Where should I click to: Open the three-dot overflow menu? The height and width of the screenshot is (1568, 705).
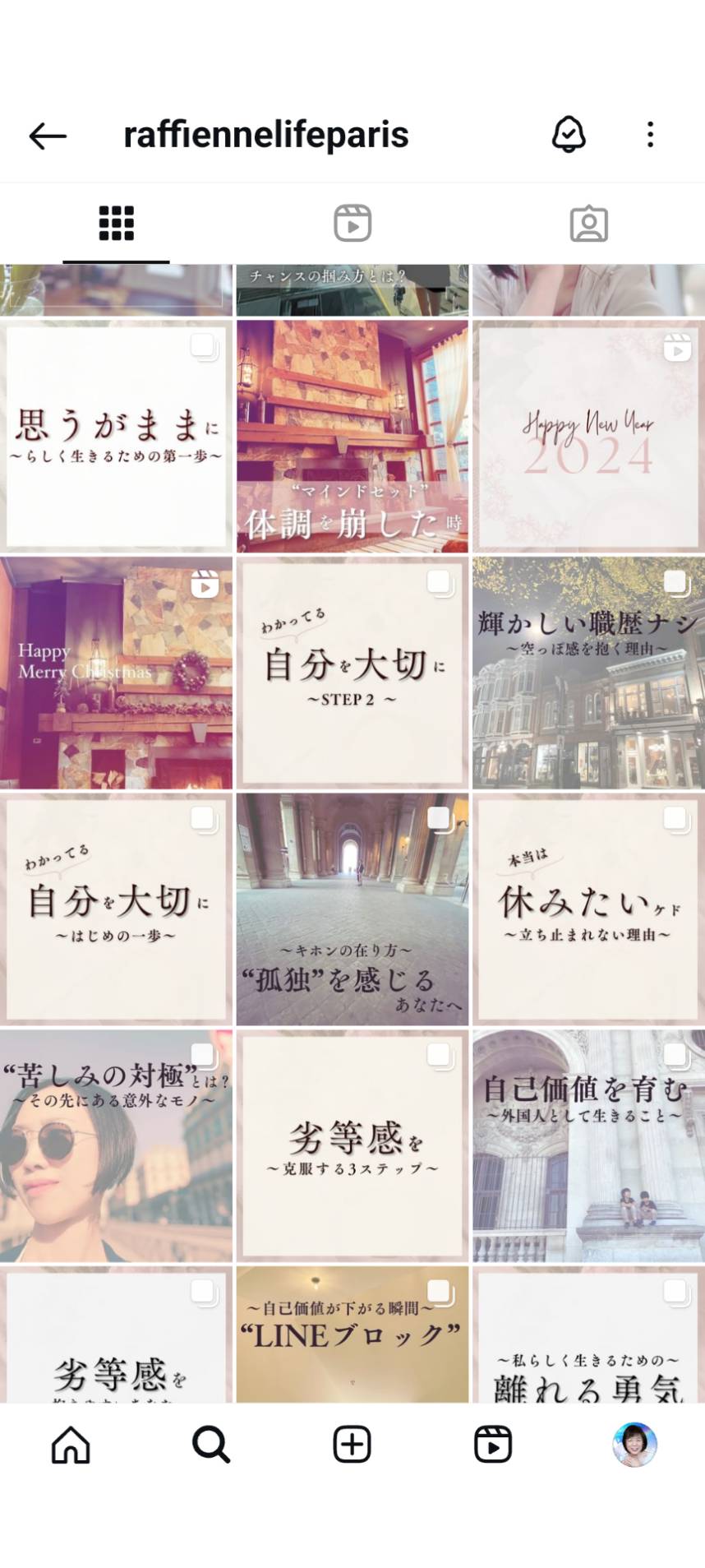[650, 135]
